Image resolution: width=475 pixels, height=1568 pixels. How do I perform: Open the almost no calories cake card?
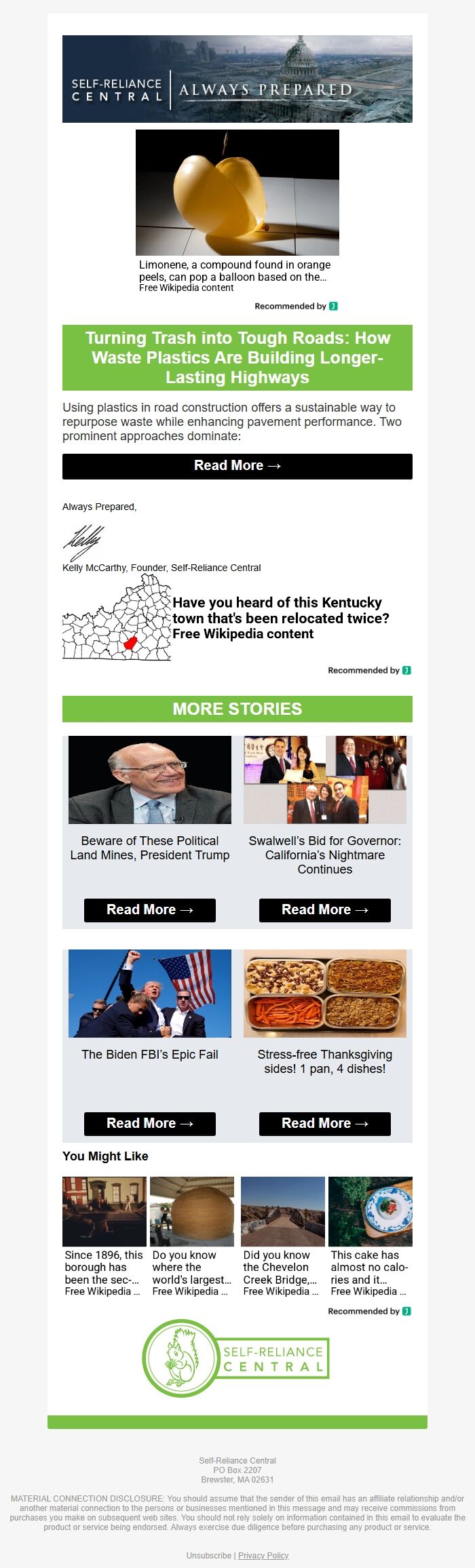[370, 1237]
